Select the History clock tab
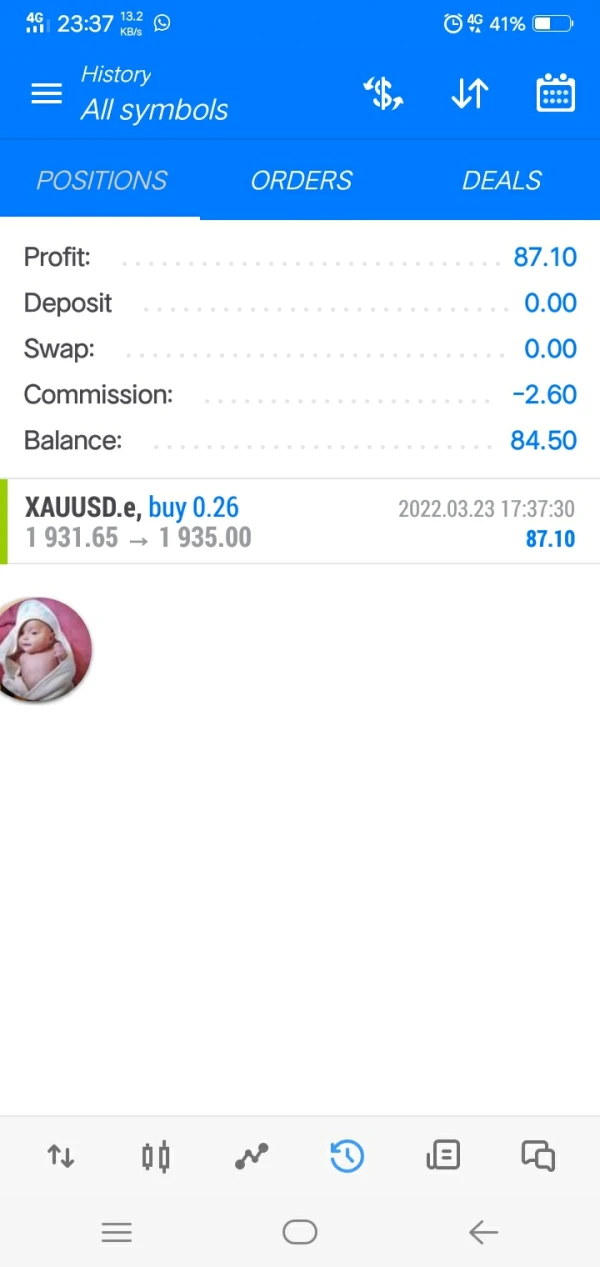Screen dimensions: 600x1267 point(346,1156)
